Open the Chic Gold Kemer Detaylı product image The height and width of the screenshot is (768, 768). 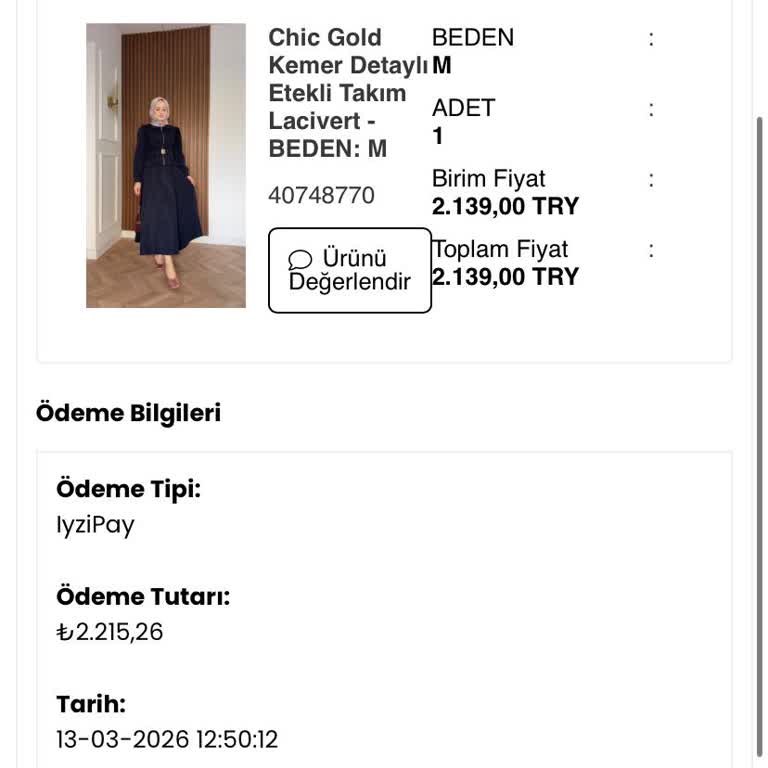pyautogui.click(x=166, y=165)
